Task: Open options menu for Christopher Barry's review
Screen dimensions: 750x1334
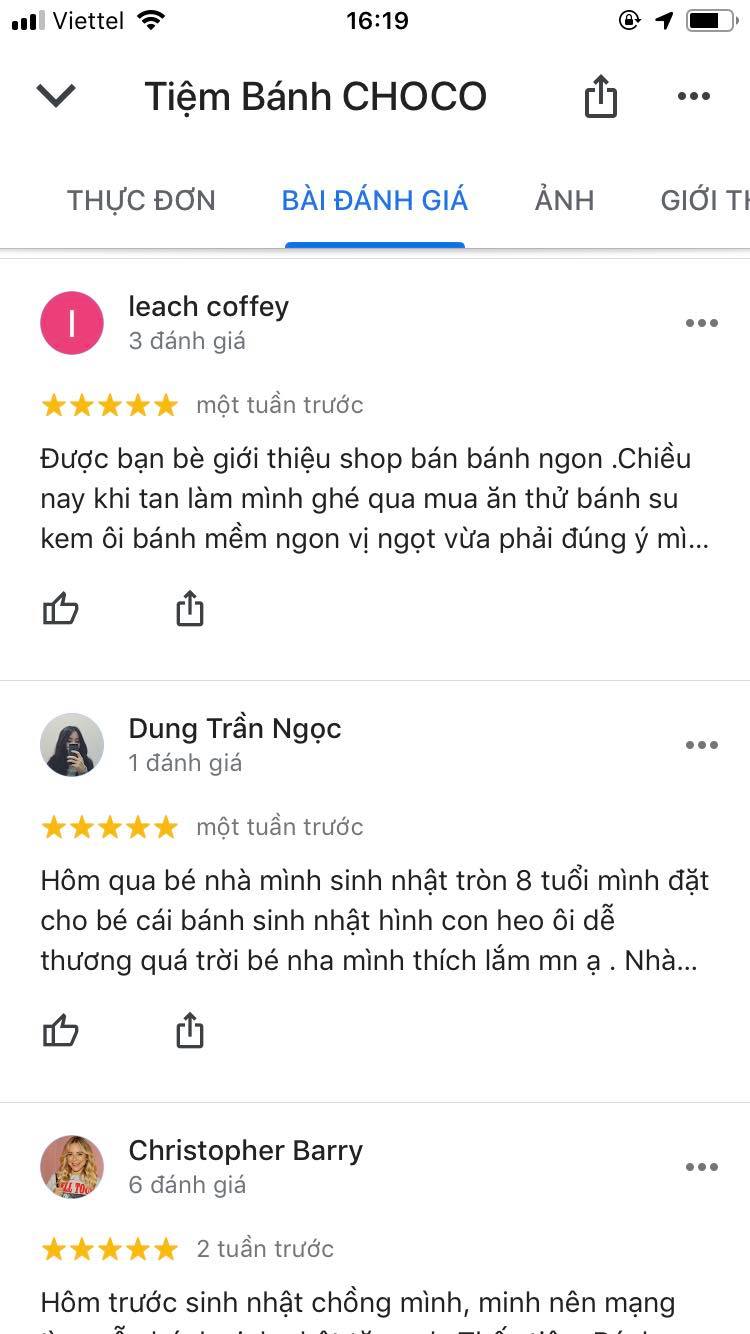Action: click(x=701, y=1167)
